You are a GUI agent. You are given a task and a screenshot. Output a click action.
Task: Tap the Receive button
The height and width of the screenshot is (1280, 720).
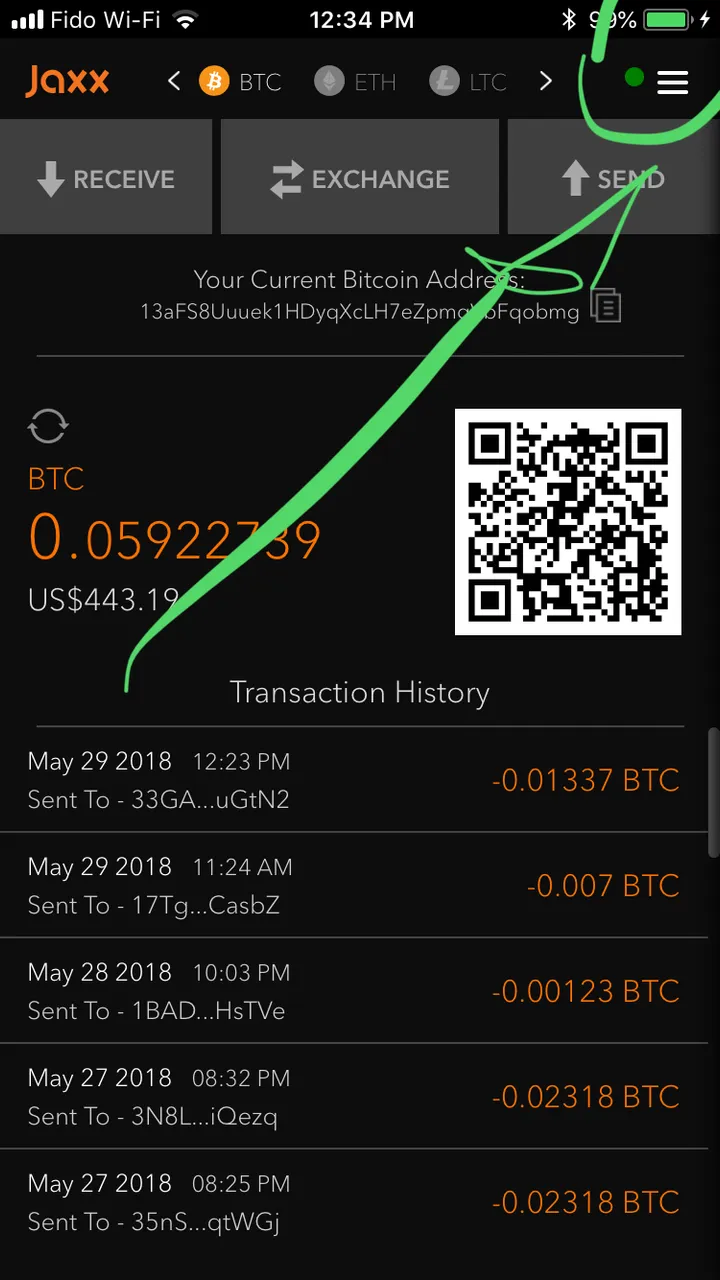(x=106, y=179)
